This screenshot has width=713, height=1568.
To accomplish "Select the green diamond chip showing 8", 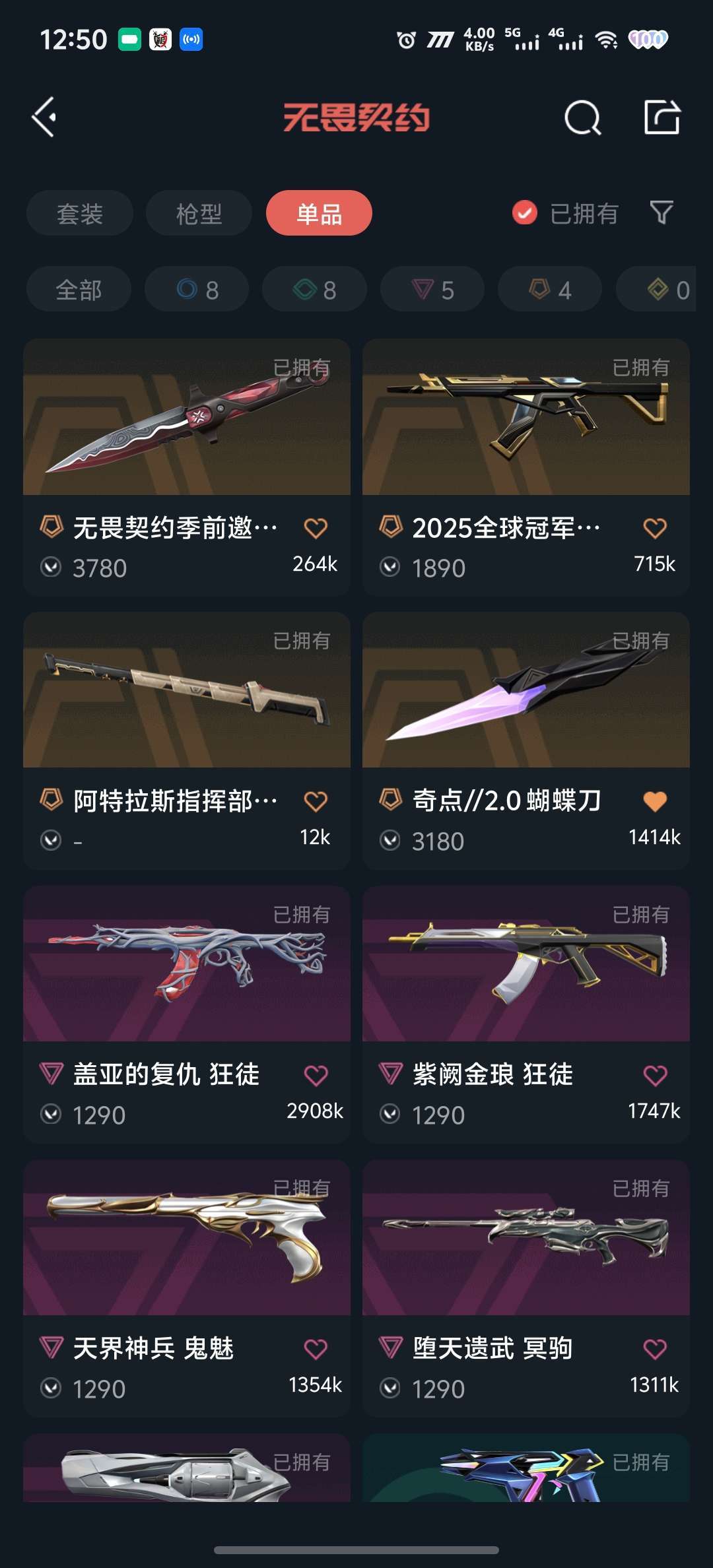I will [314, 289].
